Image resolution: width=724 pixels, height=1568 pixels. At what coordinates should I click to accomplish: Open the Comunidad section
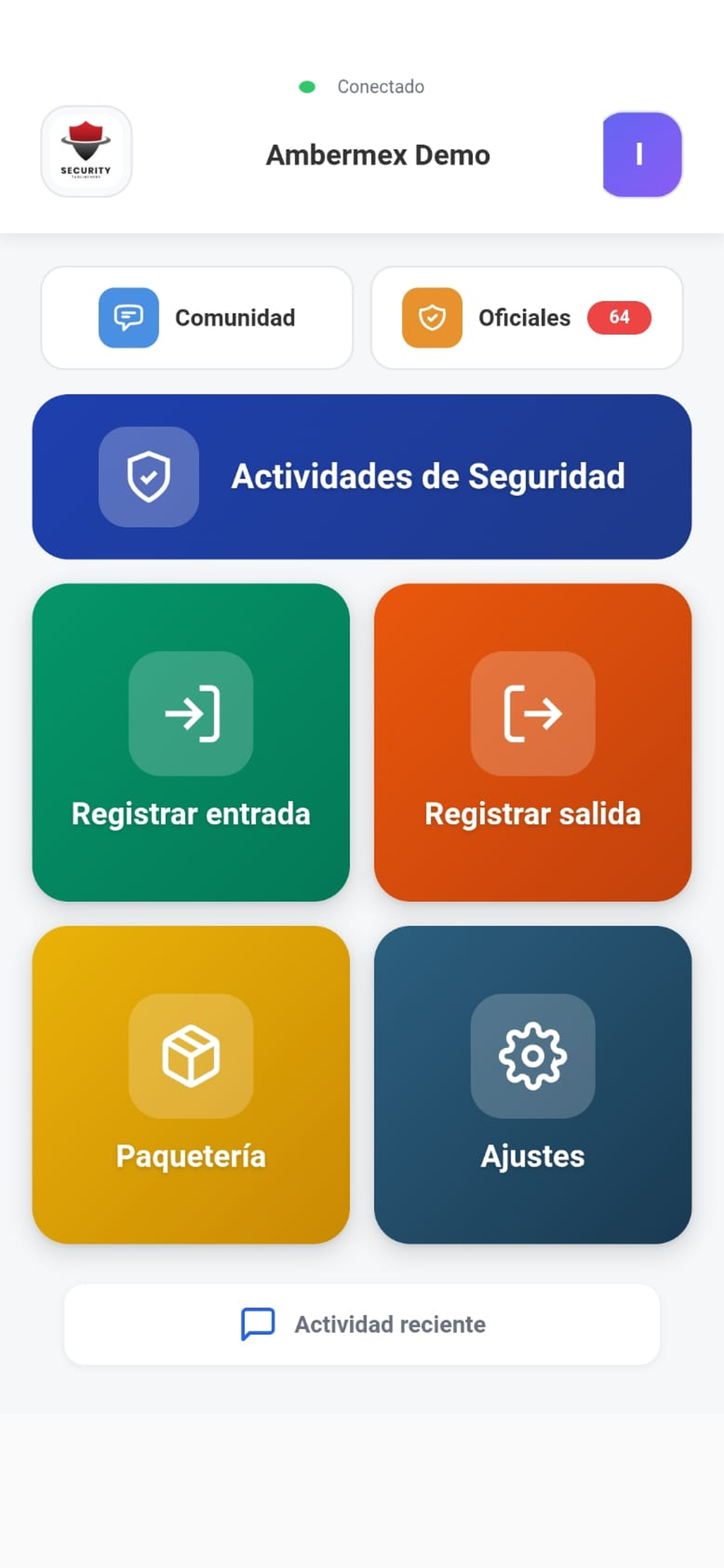click(x=197, y=318)
